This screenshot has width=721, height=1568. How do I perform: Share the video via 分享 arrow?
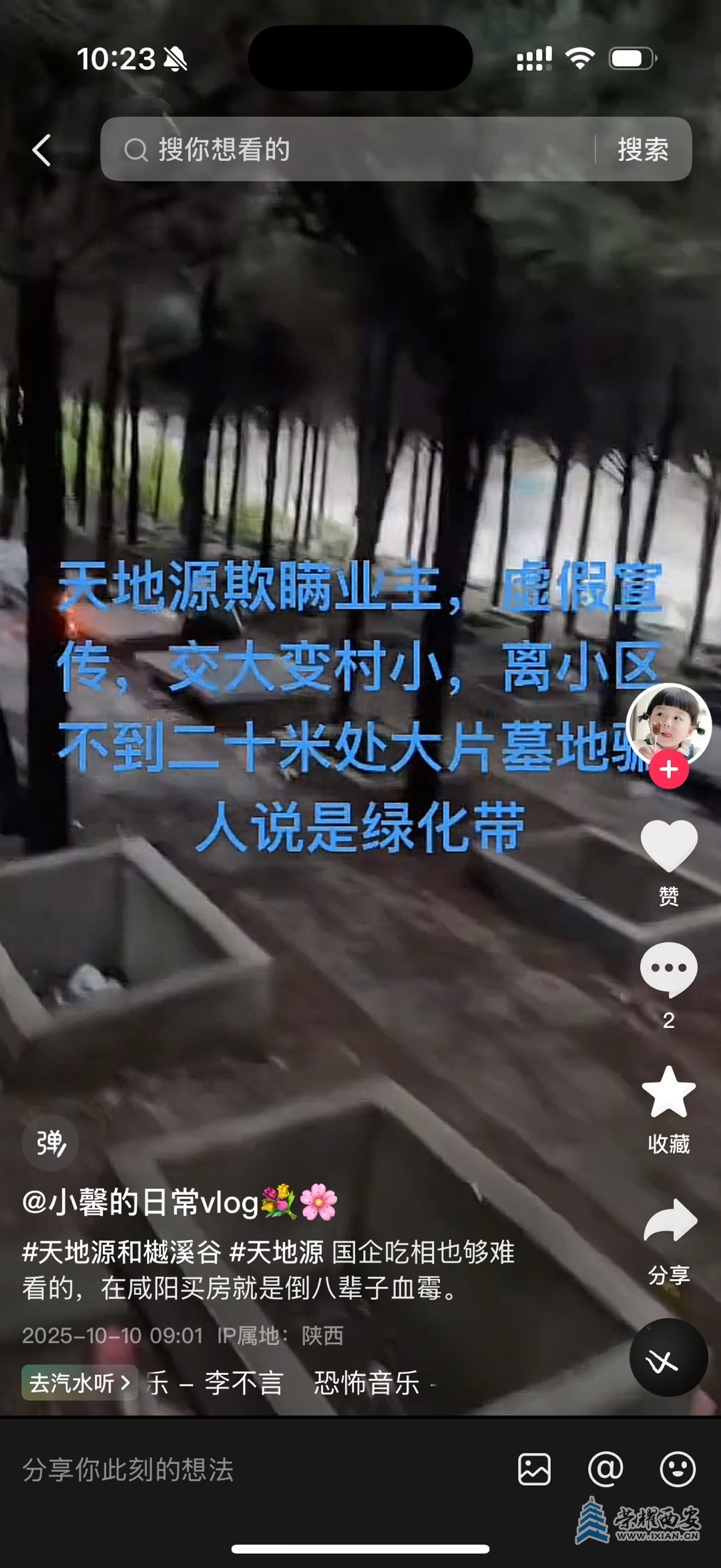click(x=669, y=1222)
